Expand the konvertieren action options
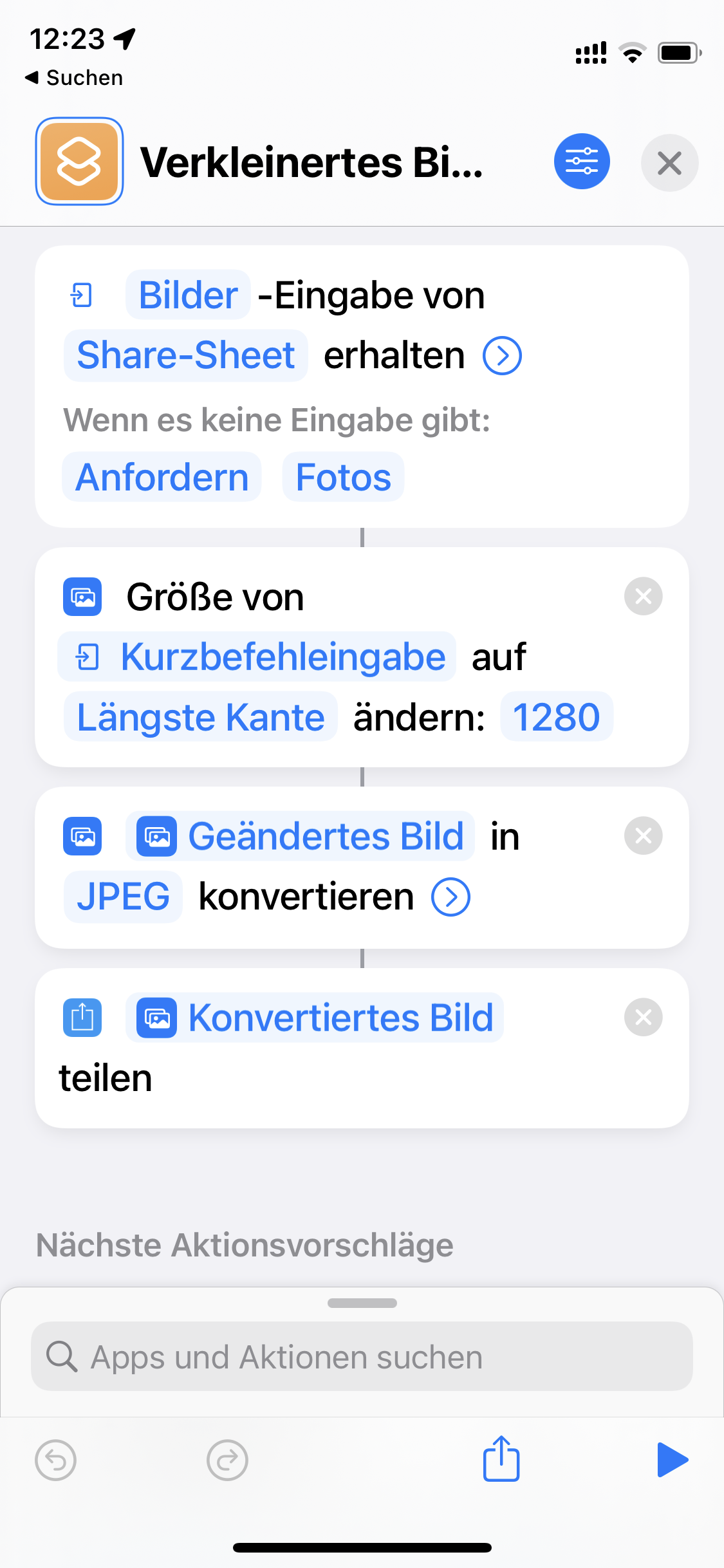The width and height of the screenshot is (724, 1568). 450,897
